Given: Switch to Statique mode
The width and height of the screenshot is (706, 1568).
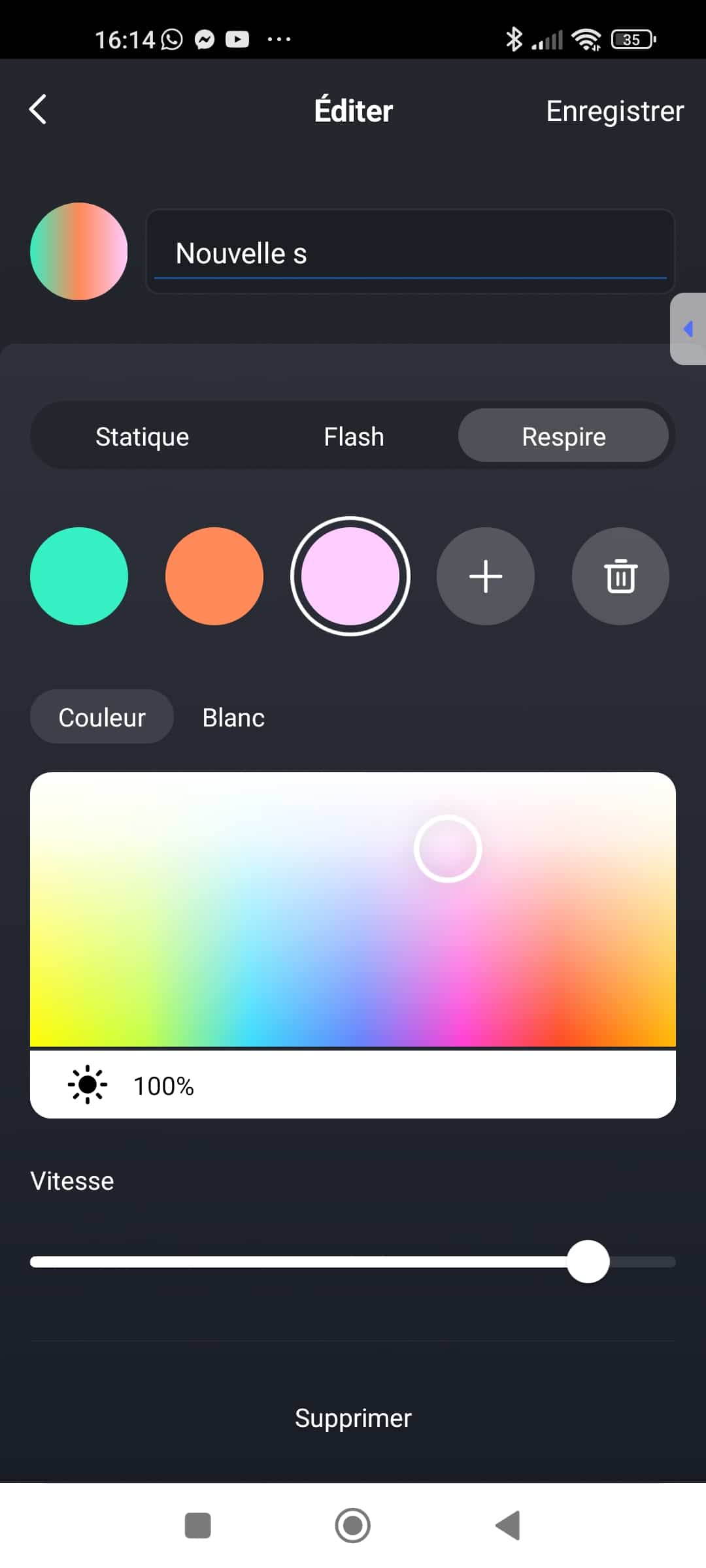Looking at the screenshot, I should (142, 436).
